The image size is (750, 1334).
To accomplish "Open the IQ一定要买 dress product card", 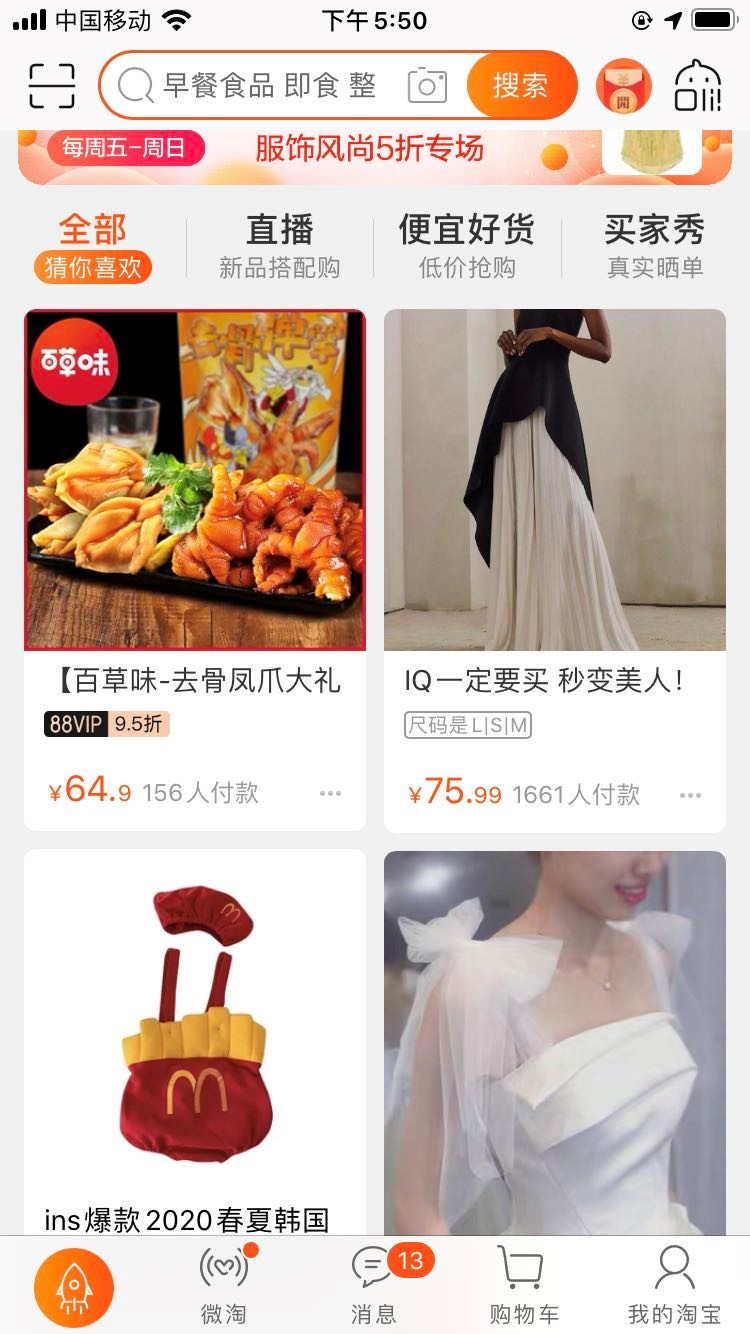I will coord(555,480).
